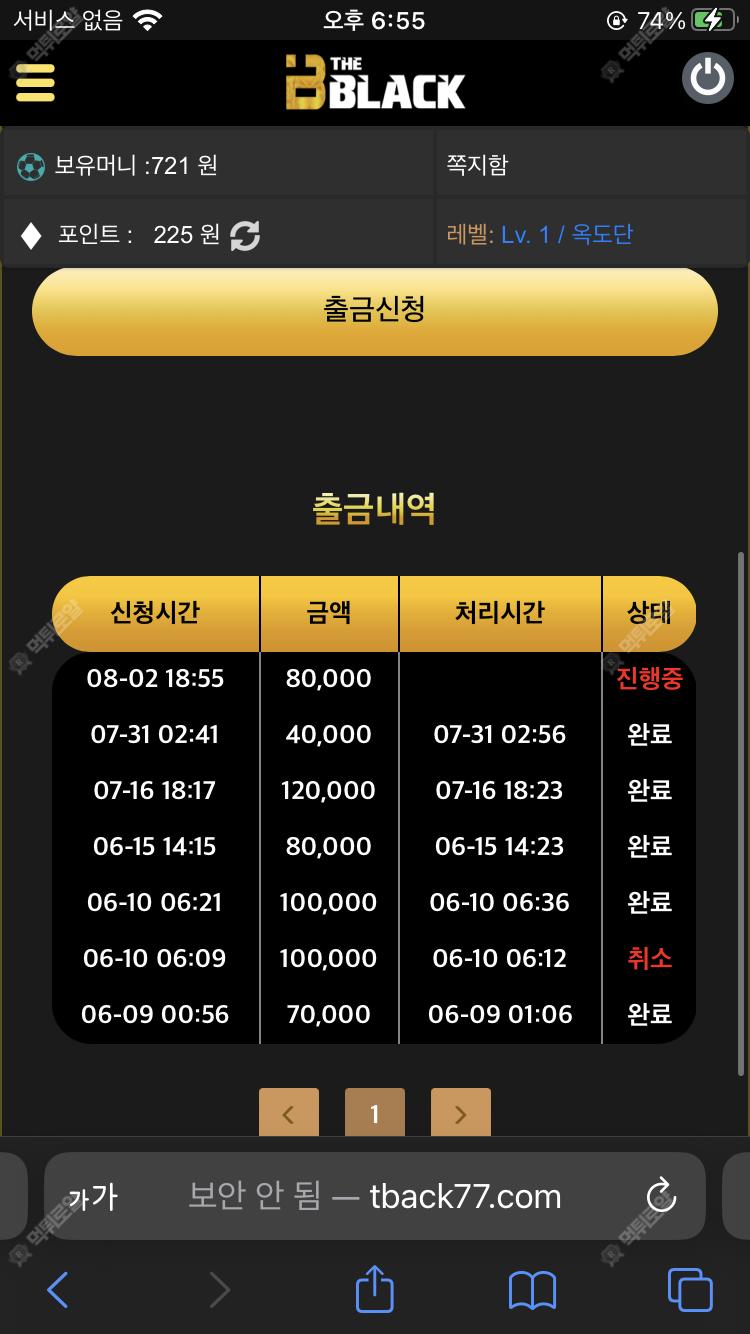Open Safari bookmarks
The width and height of the screenshot is (750, 1334).
(x=532, y=1290)
